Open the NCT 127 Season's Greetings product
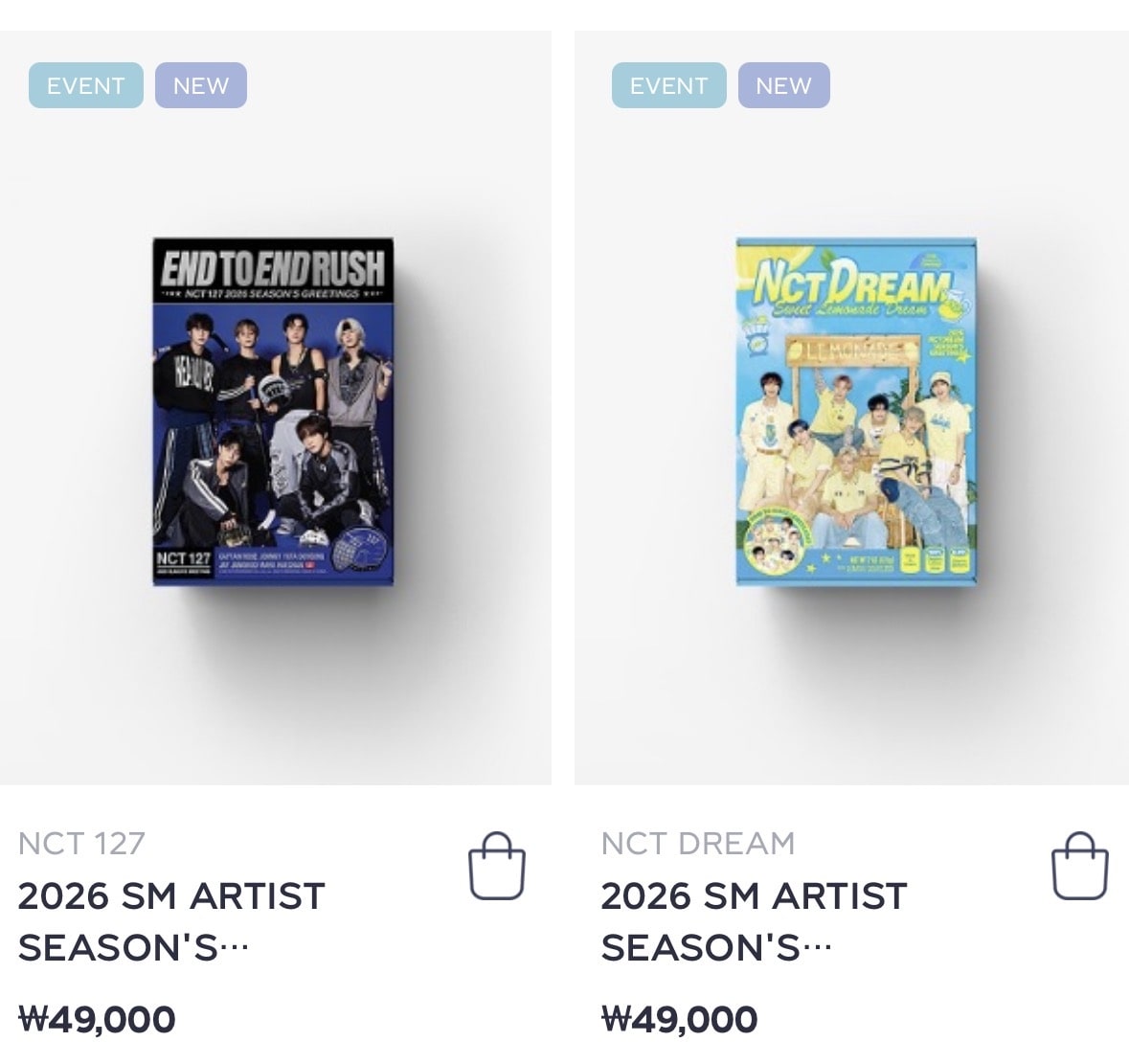 click(x=273, y=412)
